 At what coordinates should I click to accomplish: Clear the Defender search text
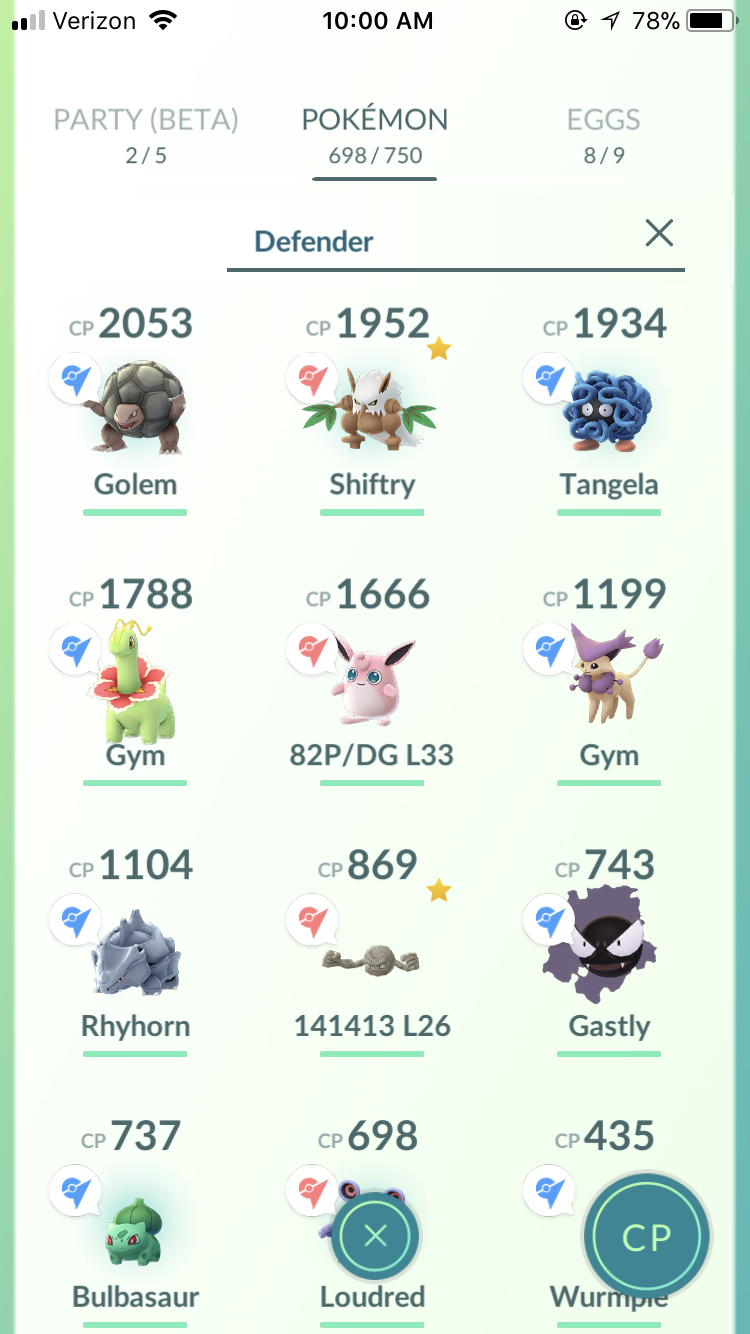click(659, 234)
